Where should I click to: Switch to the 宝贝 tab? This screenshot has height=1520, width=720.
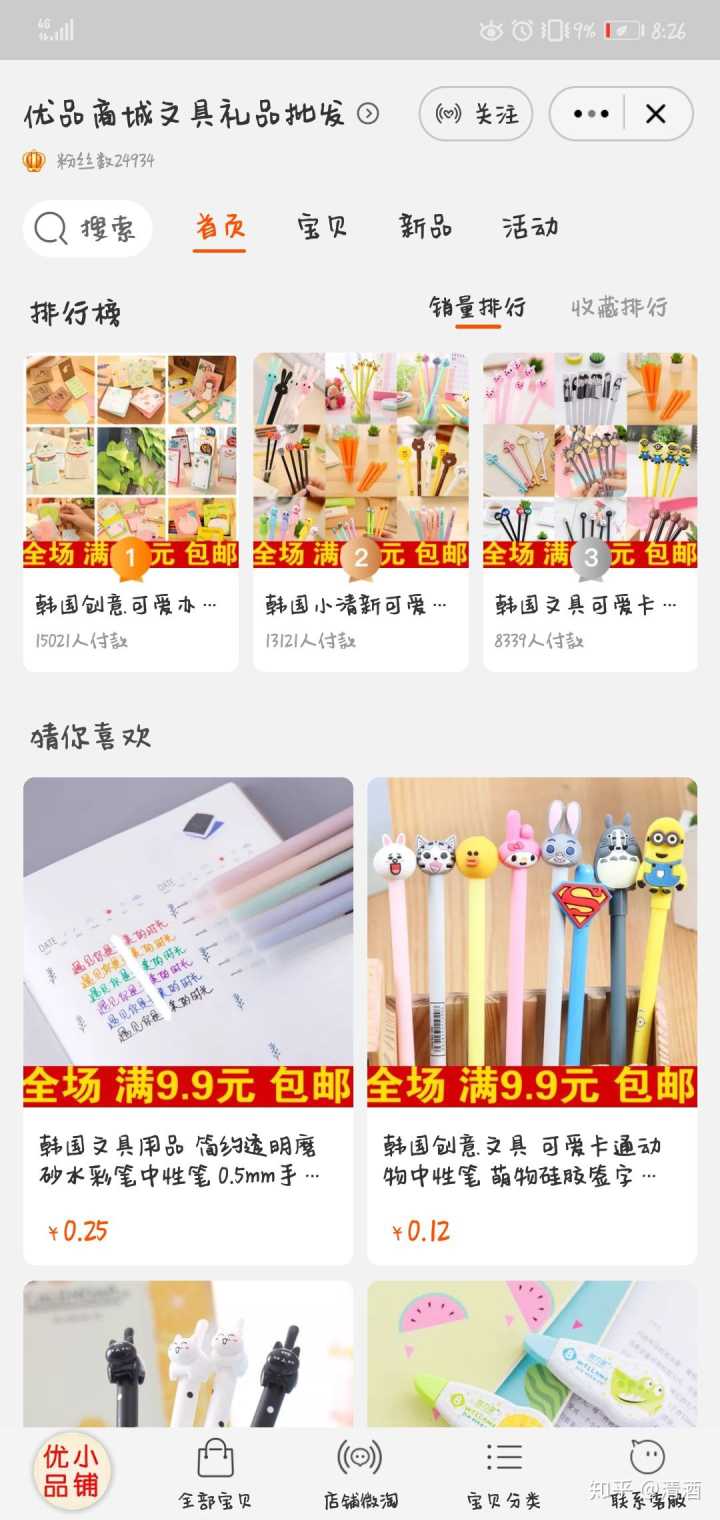(x=322, y=227)
